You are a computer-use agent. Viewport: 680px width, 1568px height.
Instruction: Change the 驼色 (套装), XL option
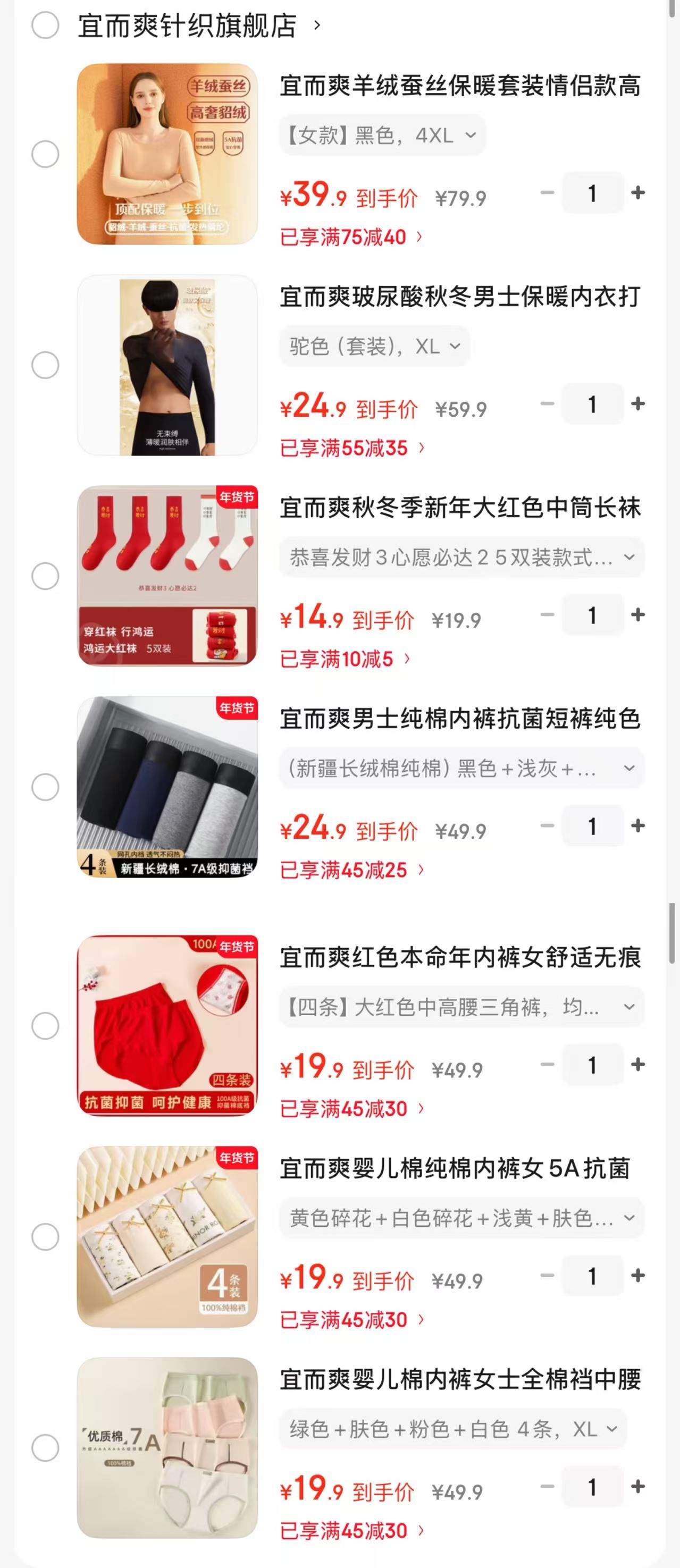(x=374, y=347)
